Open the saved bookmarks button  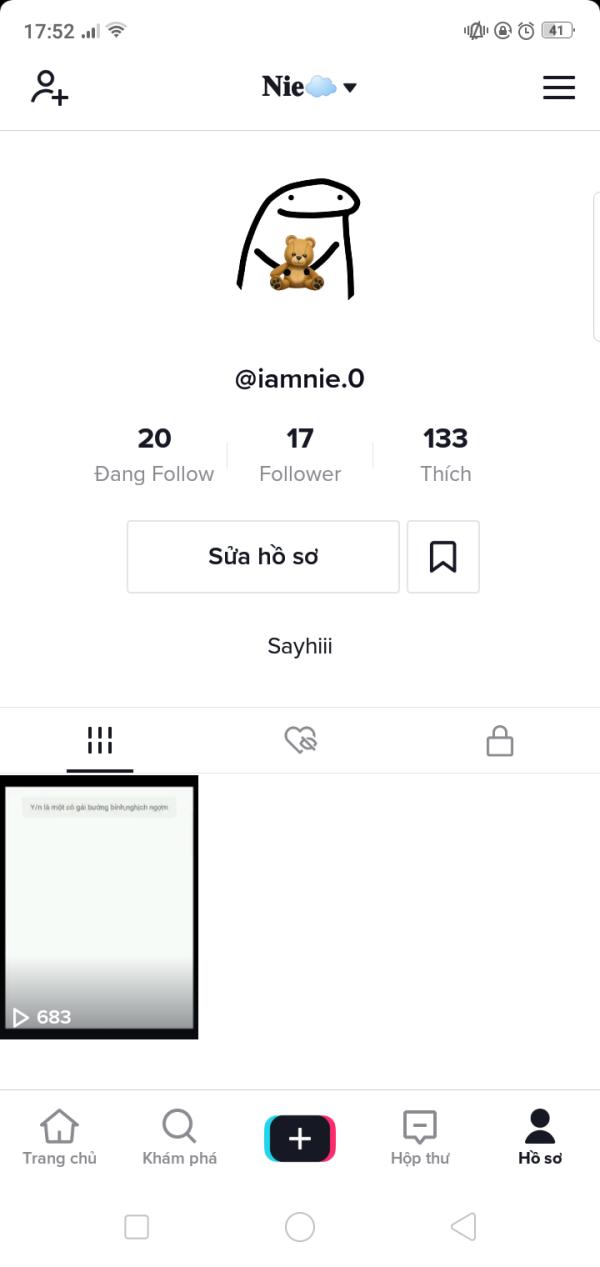tap(443, 557)
